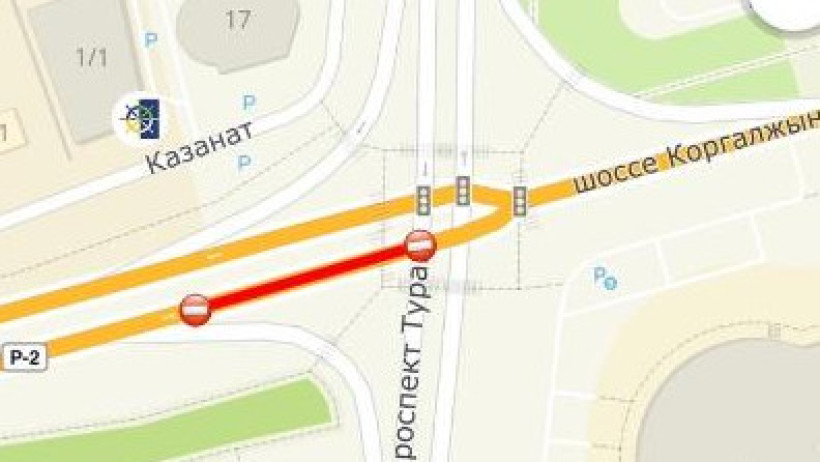Open the Казанат place marker
This screenshot has width=820, height=462.
(139, 119)
